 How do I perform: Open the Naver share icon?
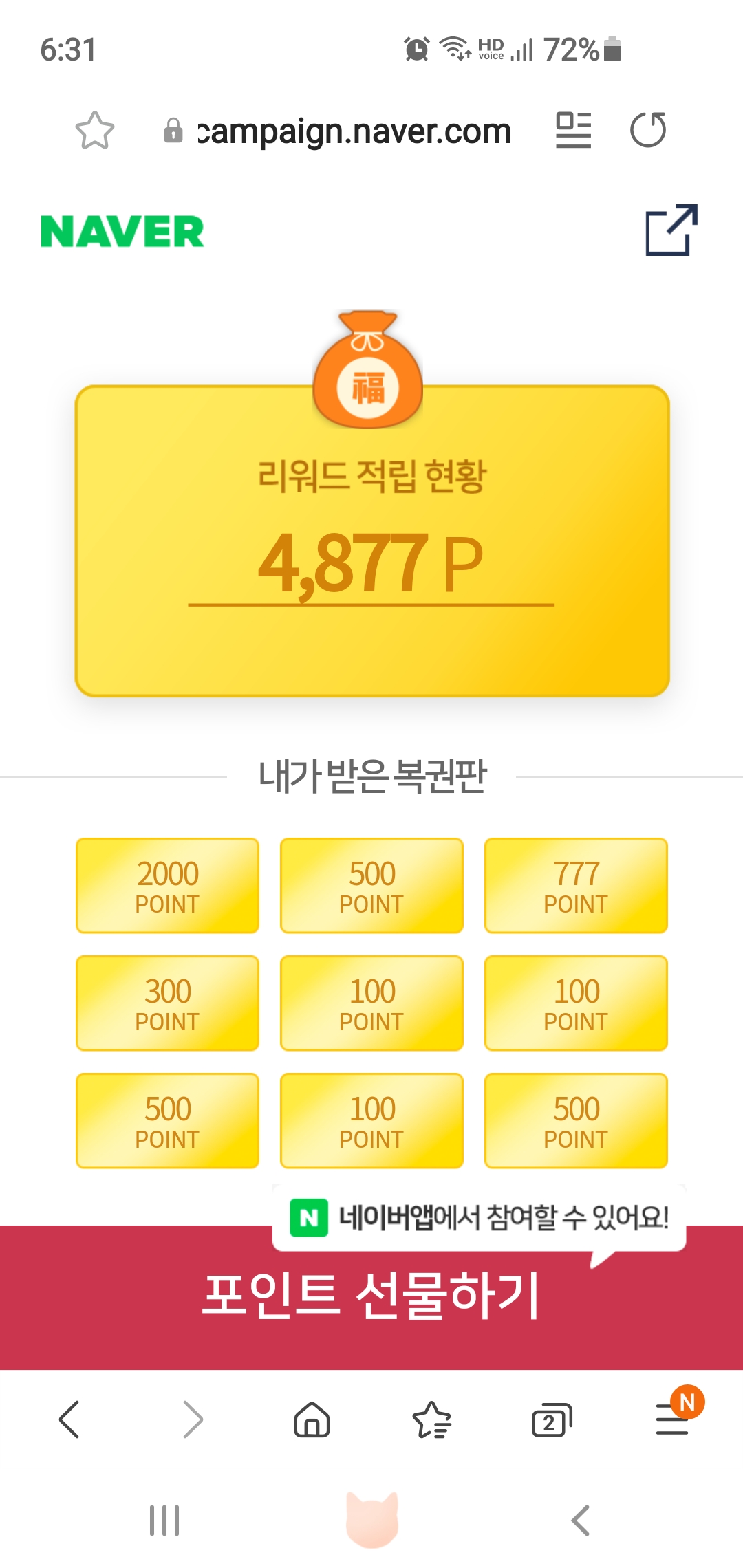pyautogui.click(x=671, y=230)
